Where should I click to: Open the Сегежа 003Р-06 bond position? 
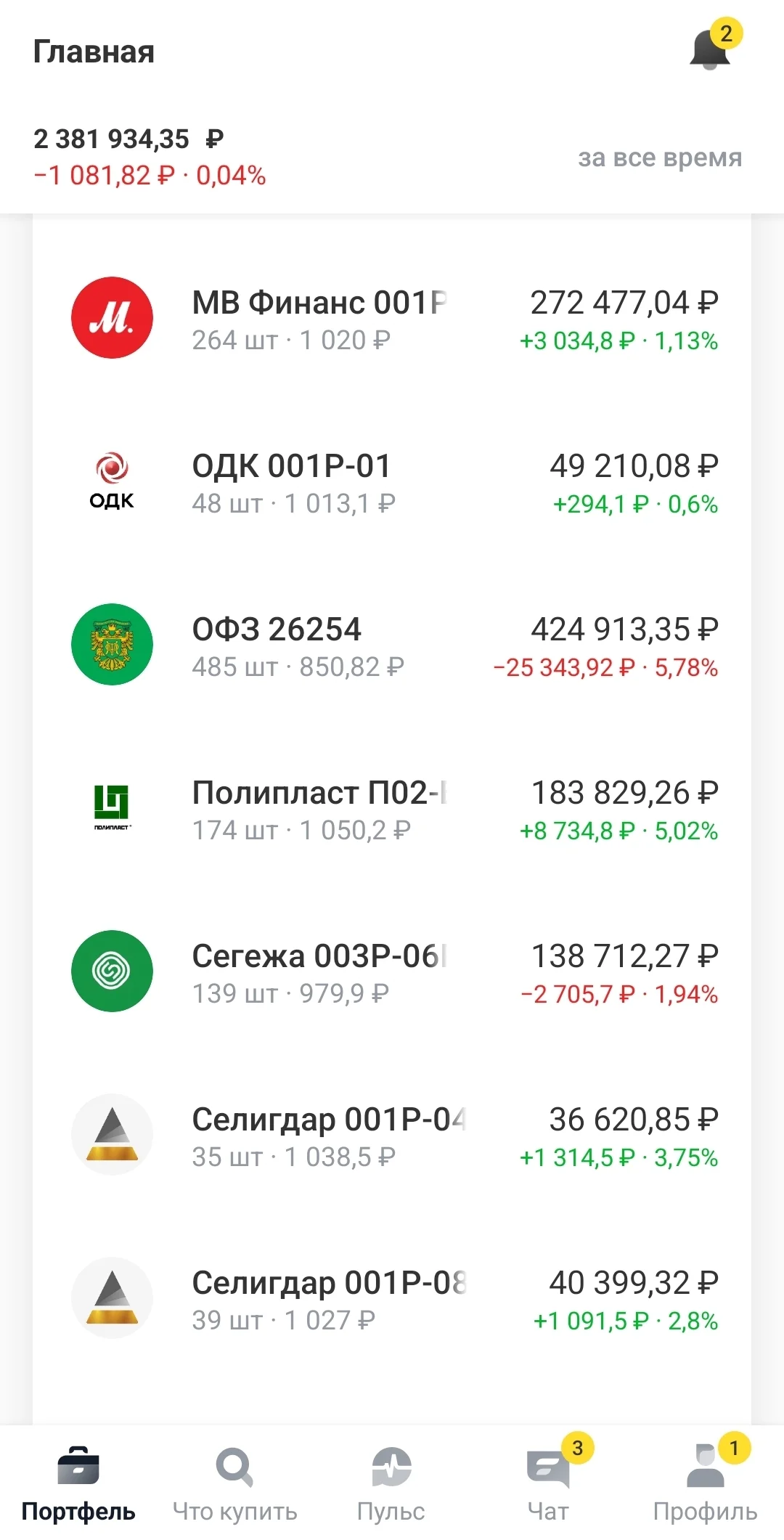click(x=392, y=971)
